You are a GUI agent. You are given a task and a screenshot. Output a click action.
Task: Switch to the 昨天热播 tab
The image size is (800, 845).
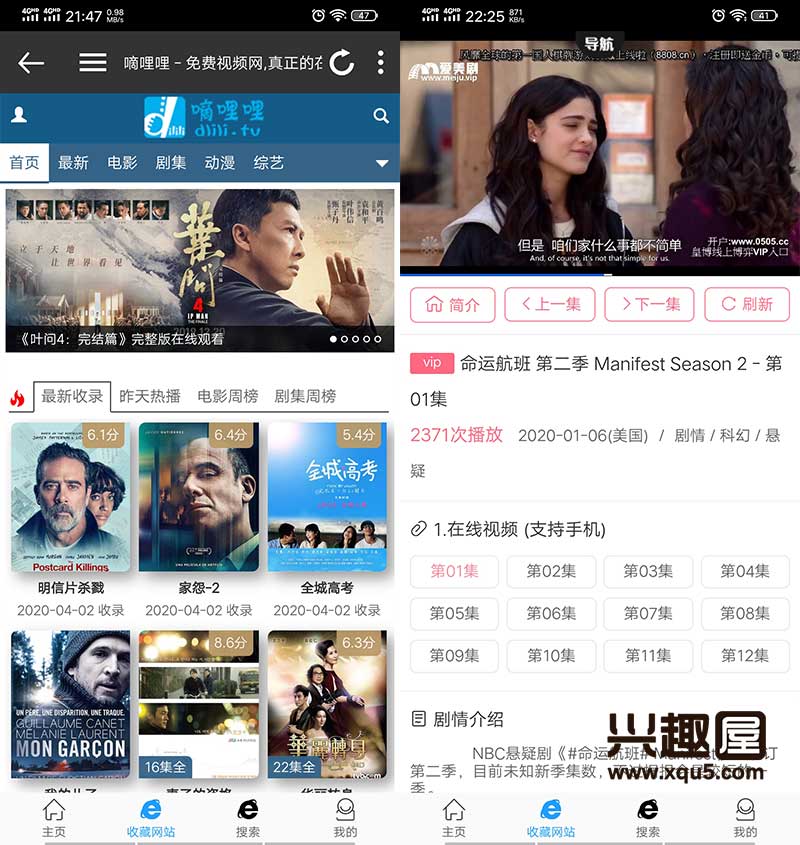[x=150, y=396]
